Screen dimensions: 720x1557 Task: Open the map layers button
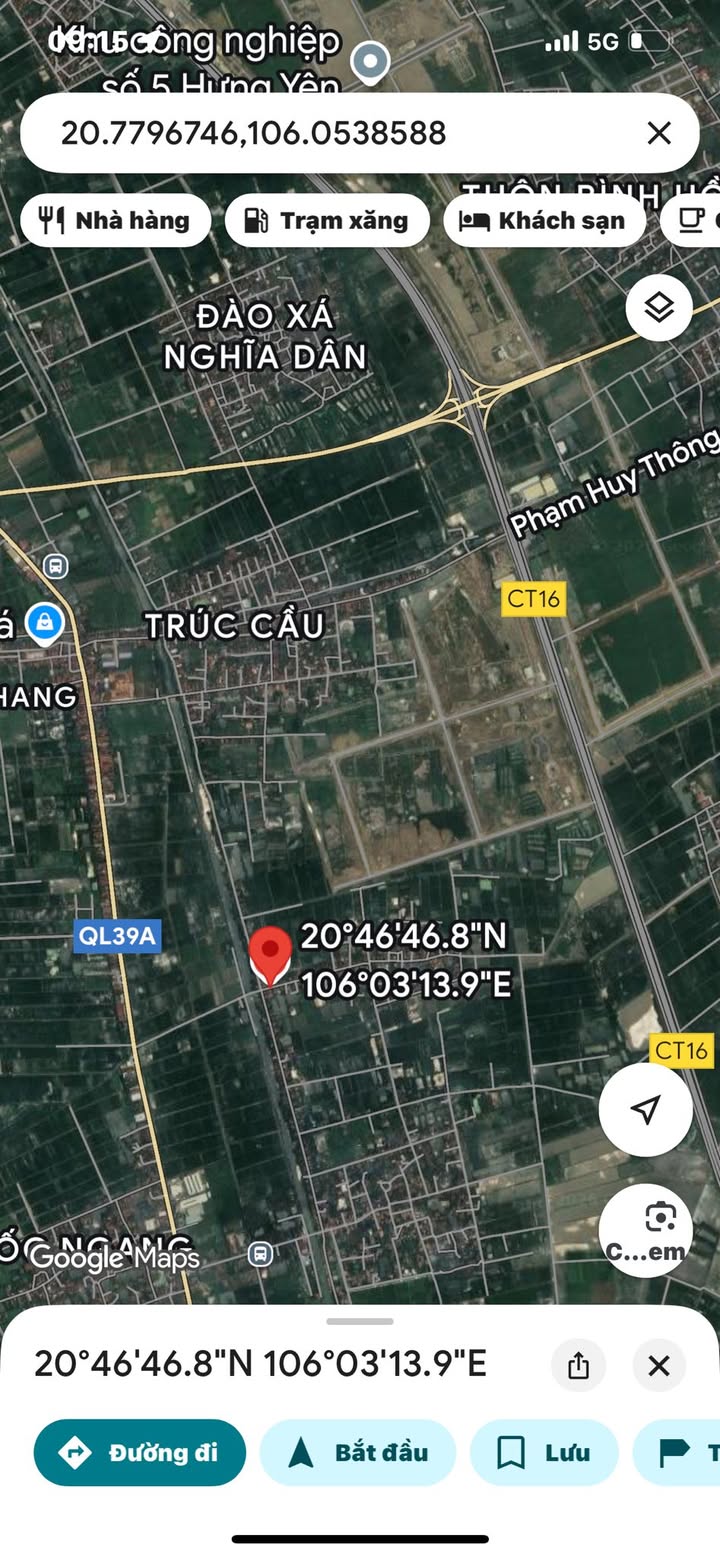pos(659,308)
